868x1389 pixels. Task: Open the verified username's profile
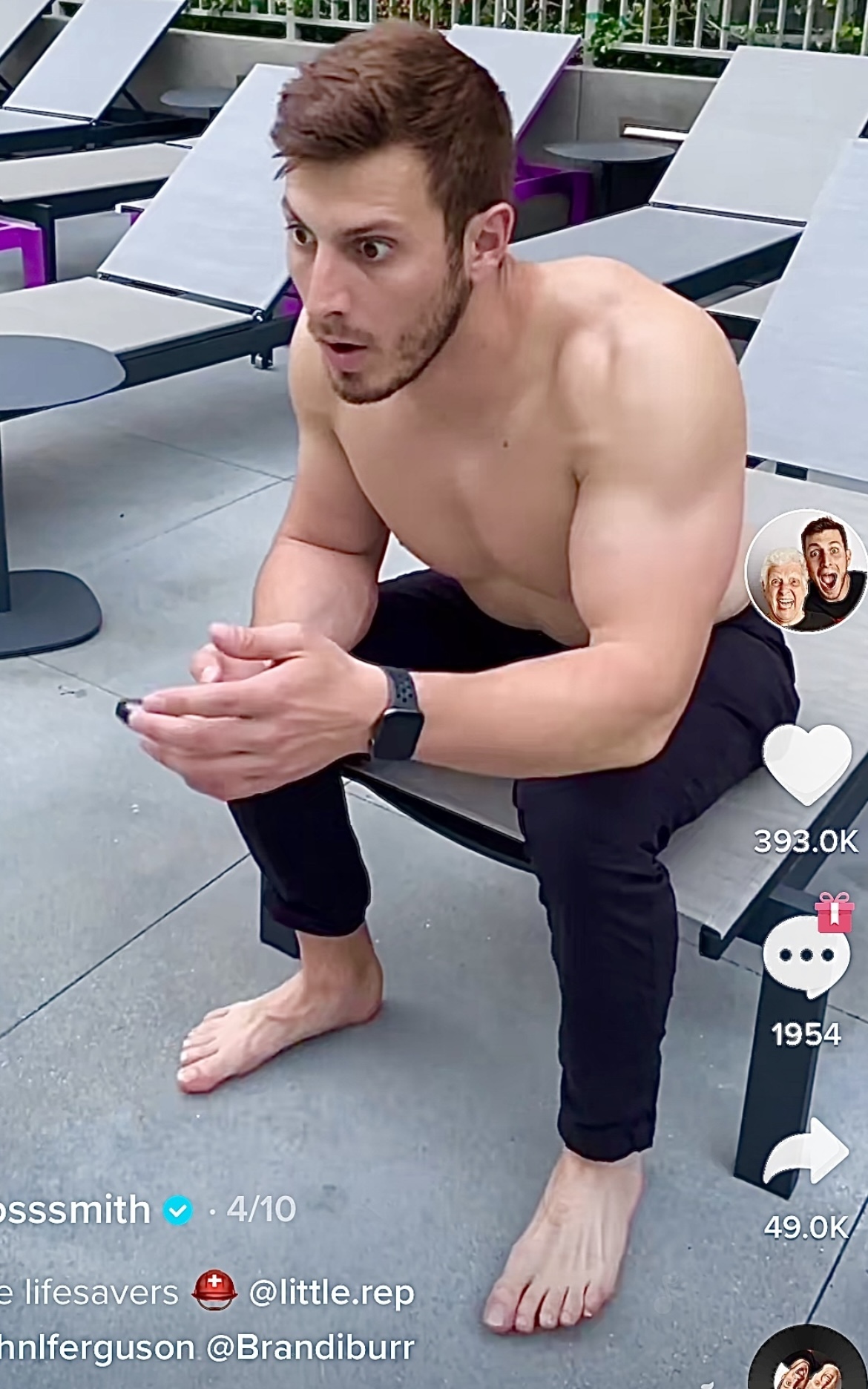(74, 1210)
